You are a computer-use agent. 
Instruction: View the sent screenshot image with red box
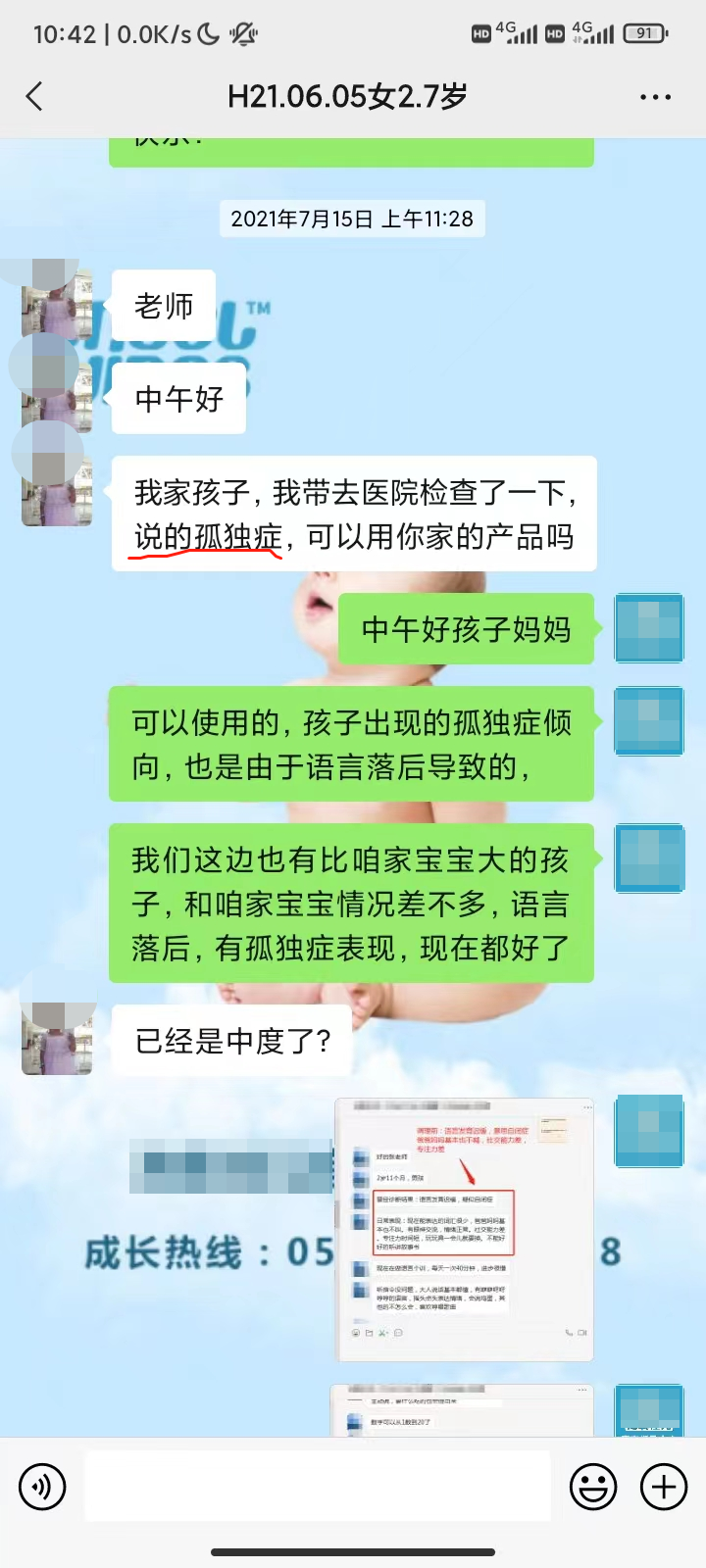[x=464, y=1229]
